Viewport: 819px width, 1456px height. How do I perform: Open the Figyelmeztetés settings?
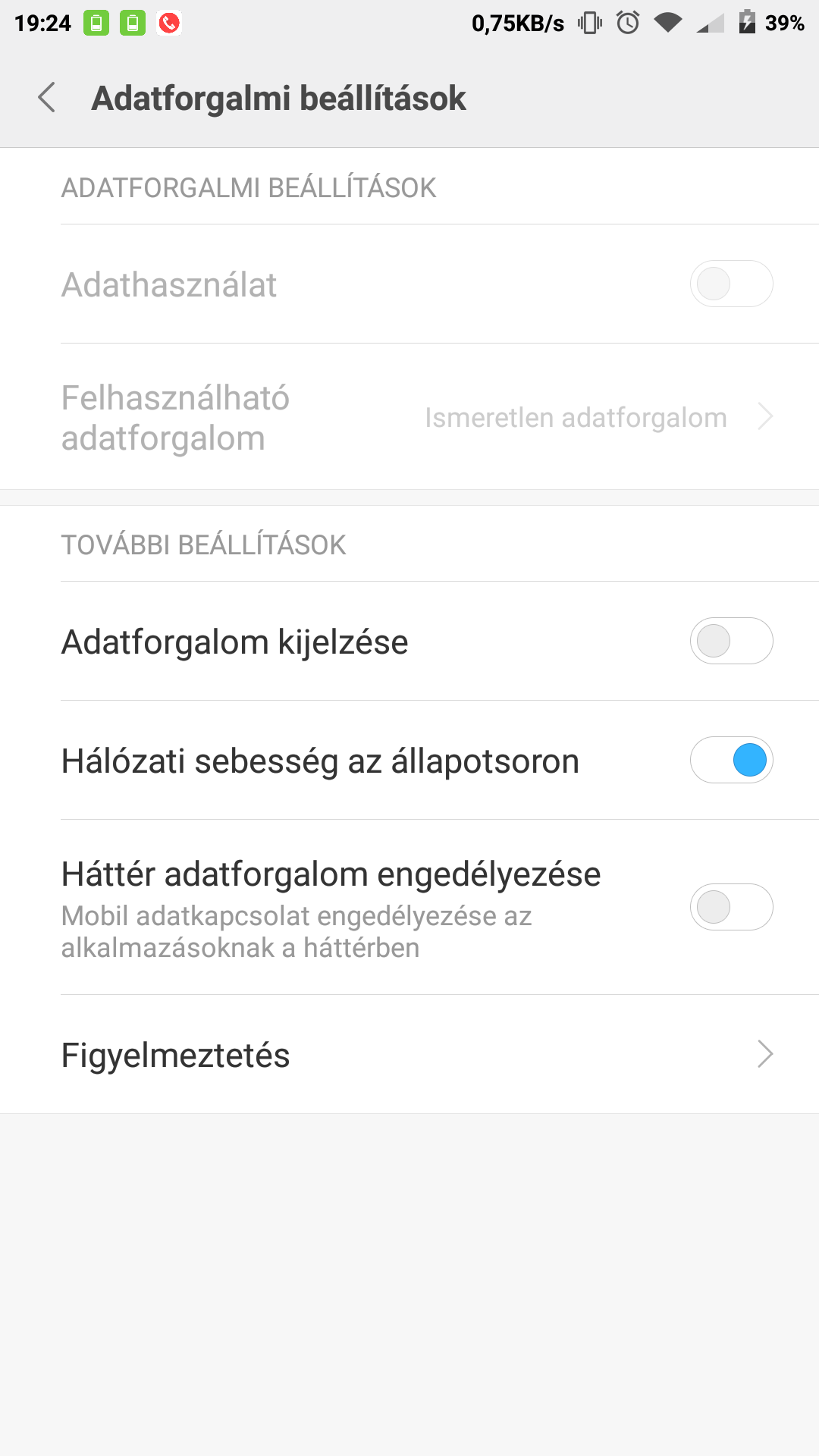coord(409,1055)
